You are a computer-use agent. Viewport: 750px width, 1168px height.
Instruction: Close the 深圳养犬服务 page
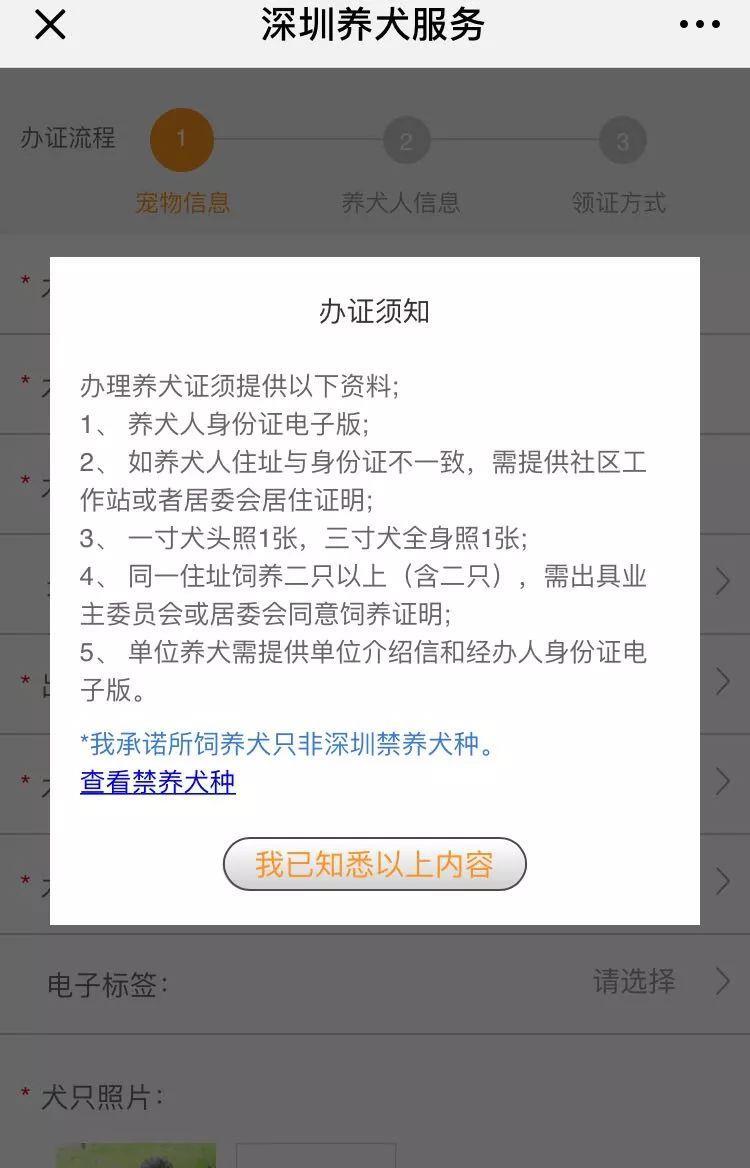pyautogui.click(x=49, y=26)
